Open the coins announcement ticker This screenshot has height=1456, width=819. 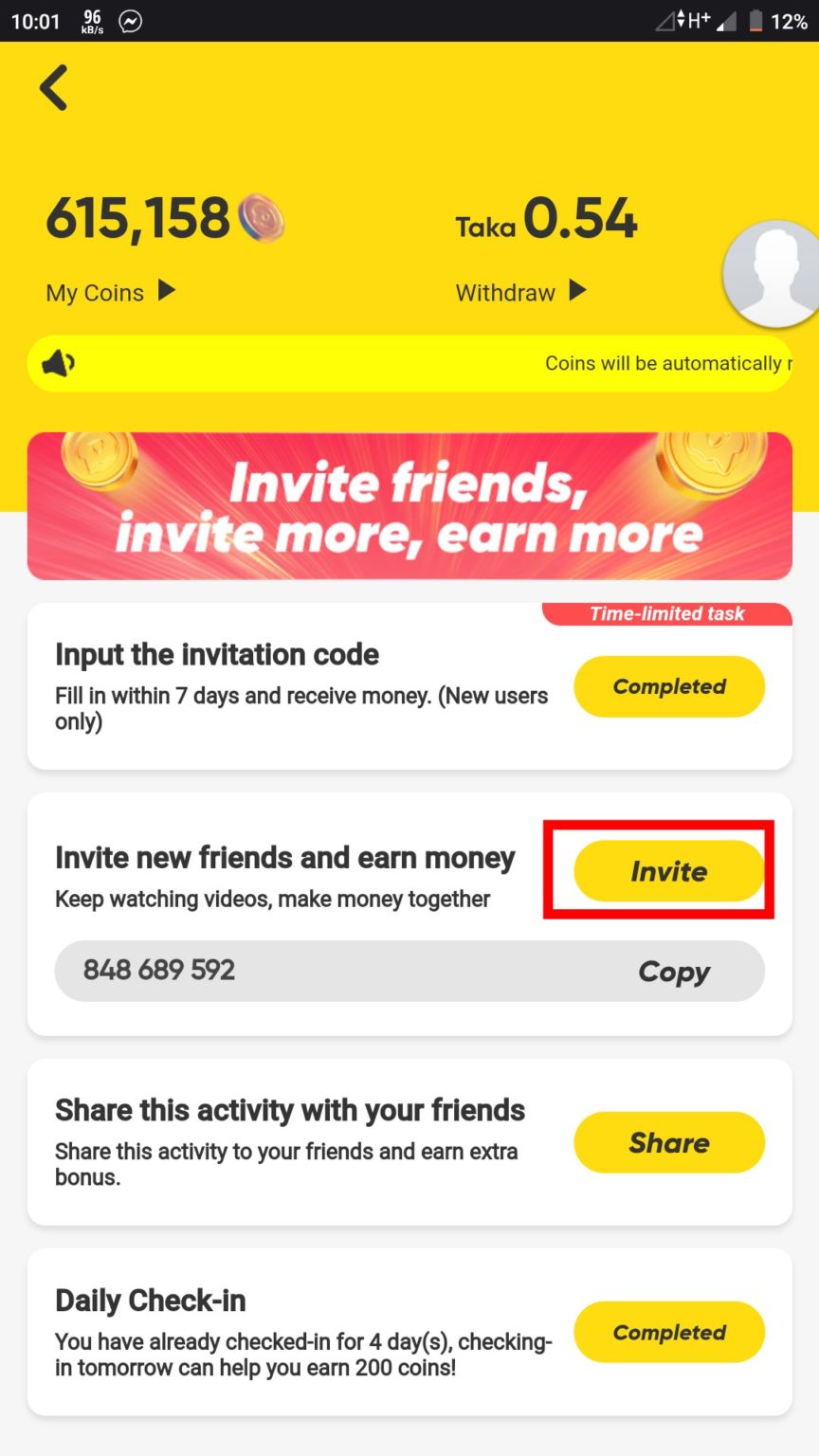[x=409, y=364]
